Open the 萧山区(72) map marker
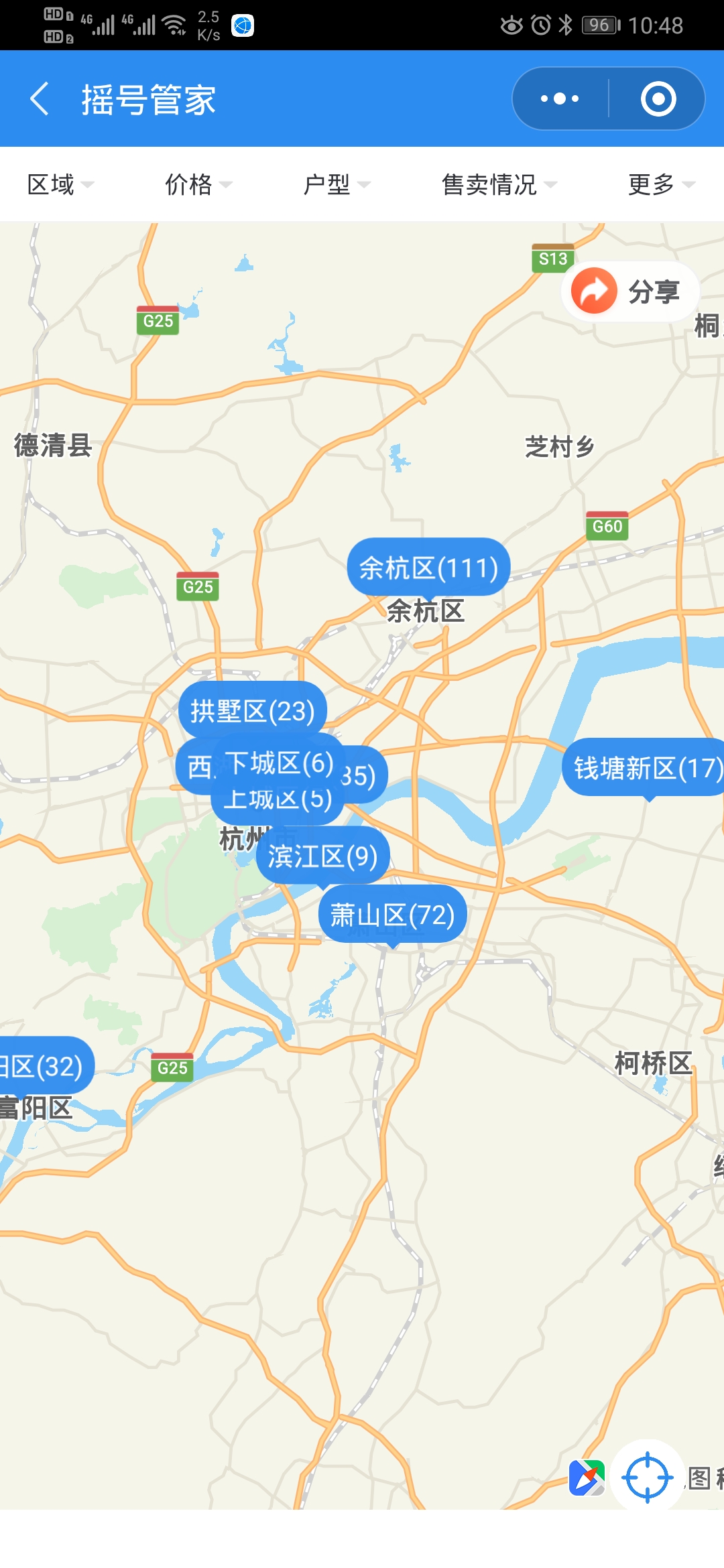 [392, 915]
